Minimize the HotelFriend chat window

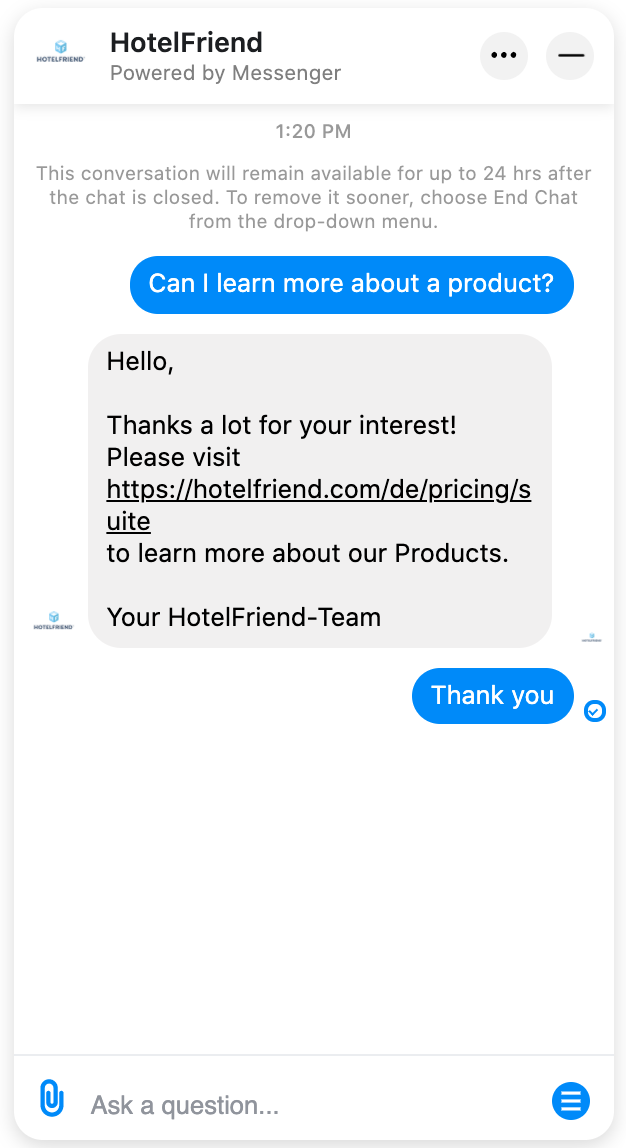[570, 56]
